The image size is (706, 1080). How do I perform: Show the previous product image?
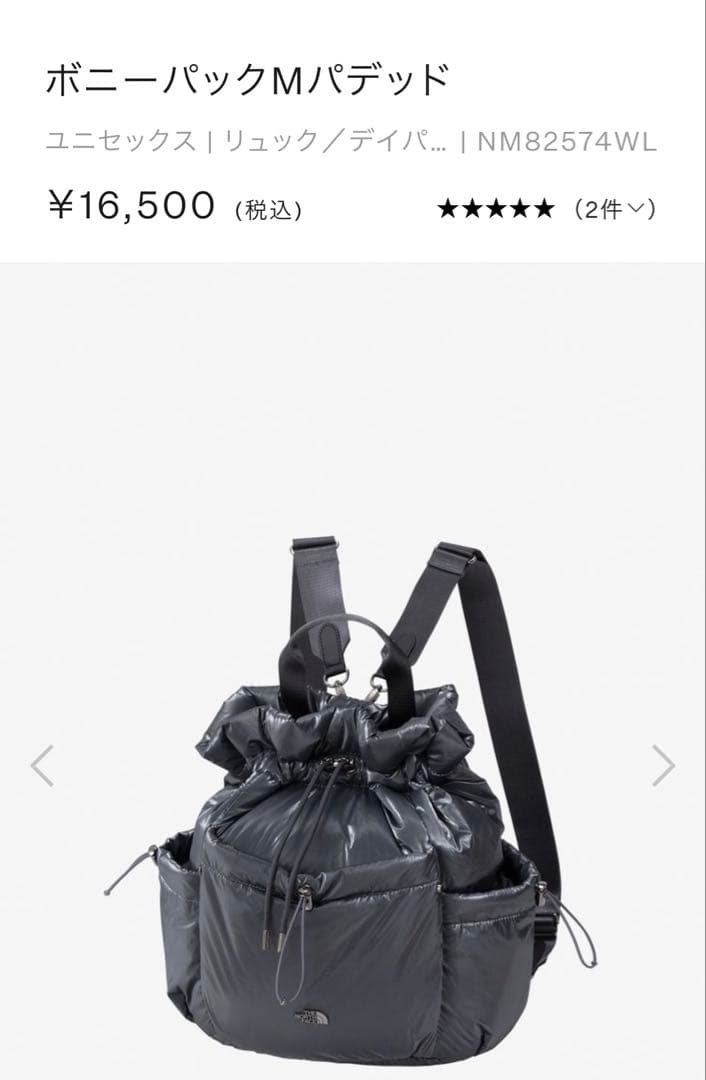42,765
